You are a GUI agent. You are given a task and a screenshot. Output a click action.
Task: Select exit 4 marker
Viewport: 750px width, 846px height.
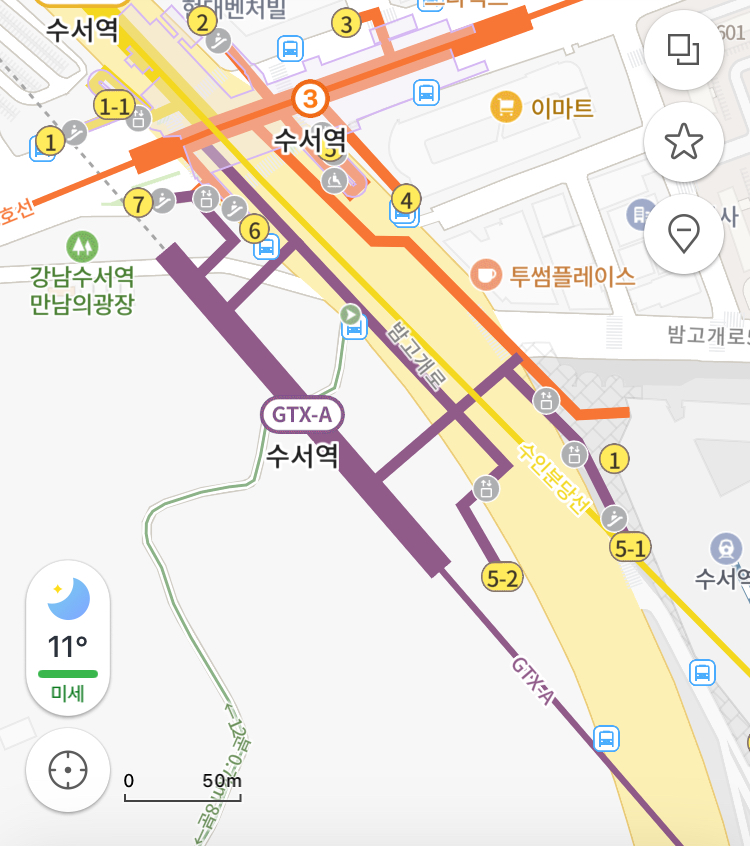(x=406, y=200)
